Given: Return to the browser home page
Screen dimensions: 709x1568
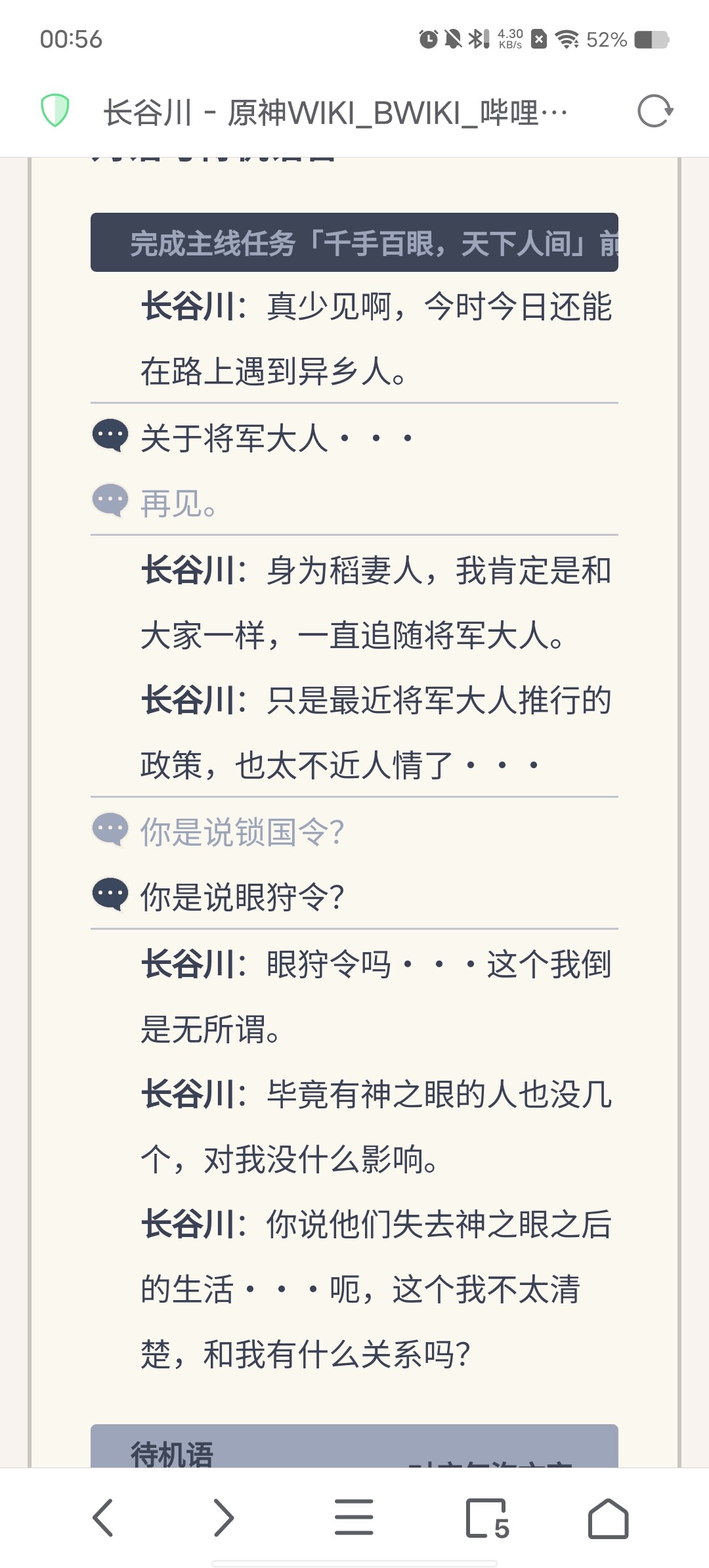Looking at the screenshot, I should tap(608, 1518).
